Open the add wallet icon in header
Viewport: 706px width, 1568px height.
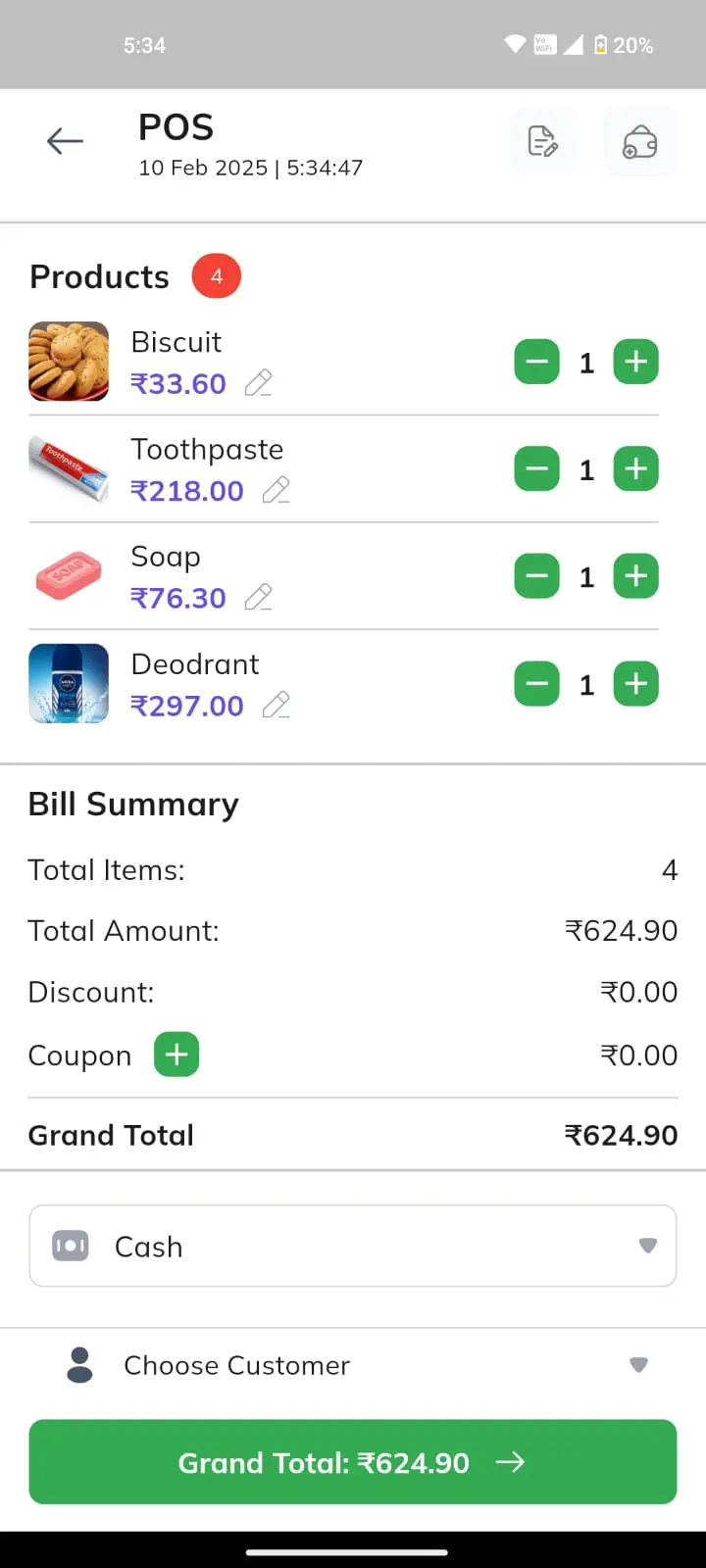pos(640,141)
